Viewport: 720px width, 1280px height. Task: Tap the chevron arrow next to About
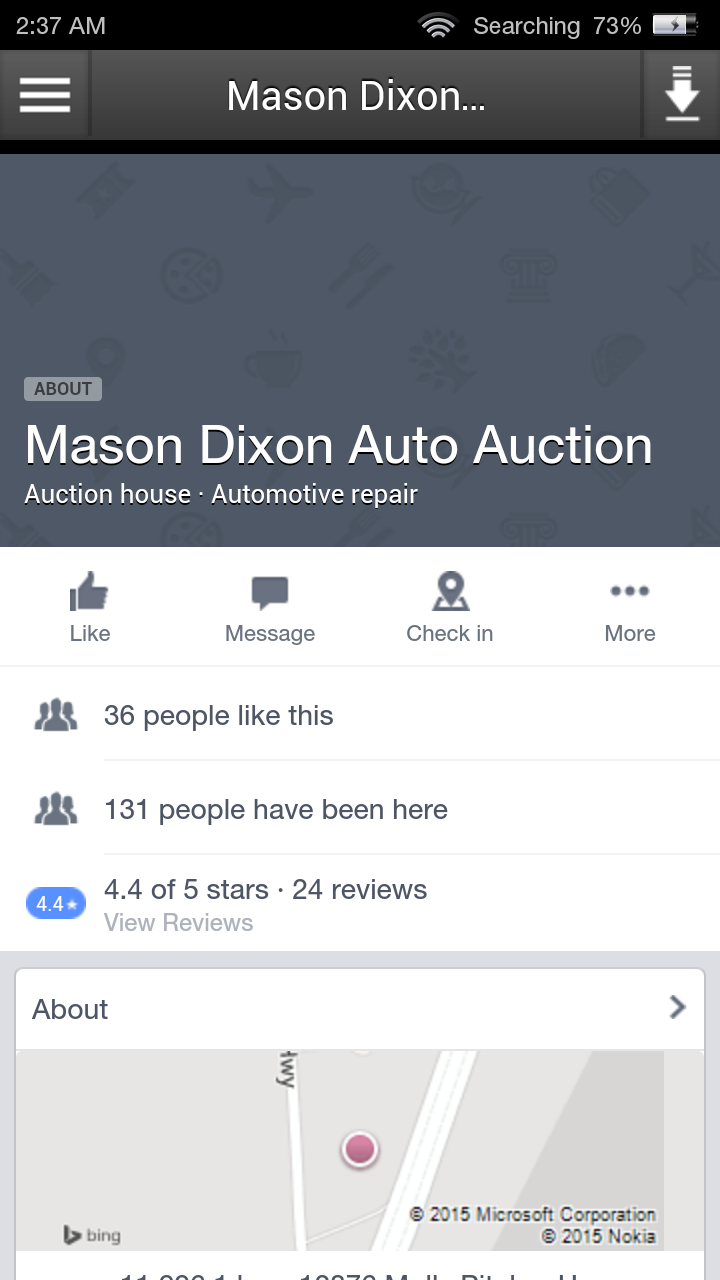pos(676,1008)
